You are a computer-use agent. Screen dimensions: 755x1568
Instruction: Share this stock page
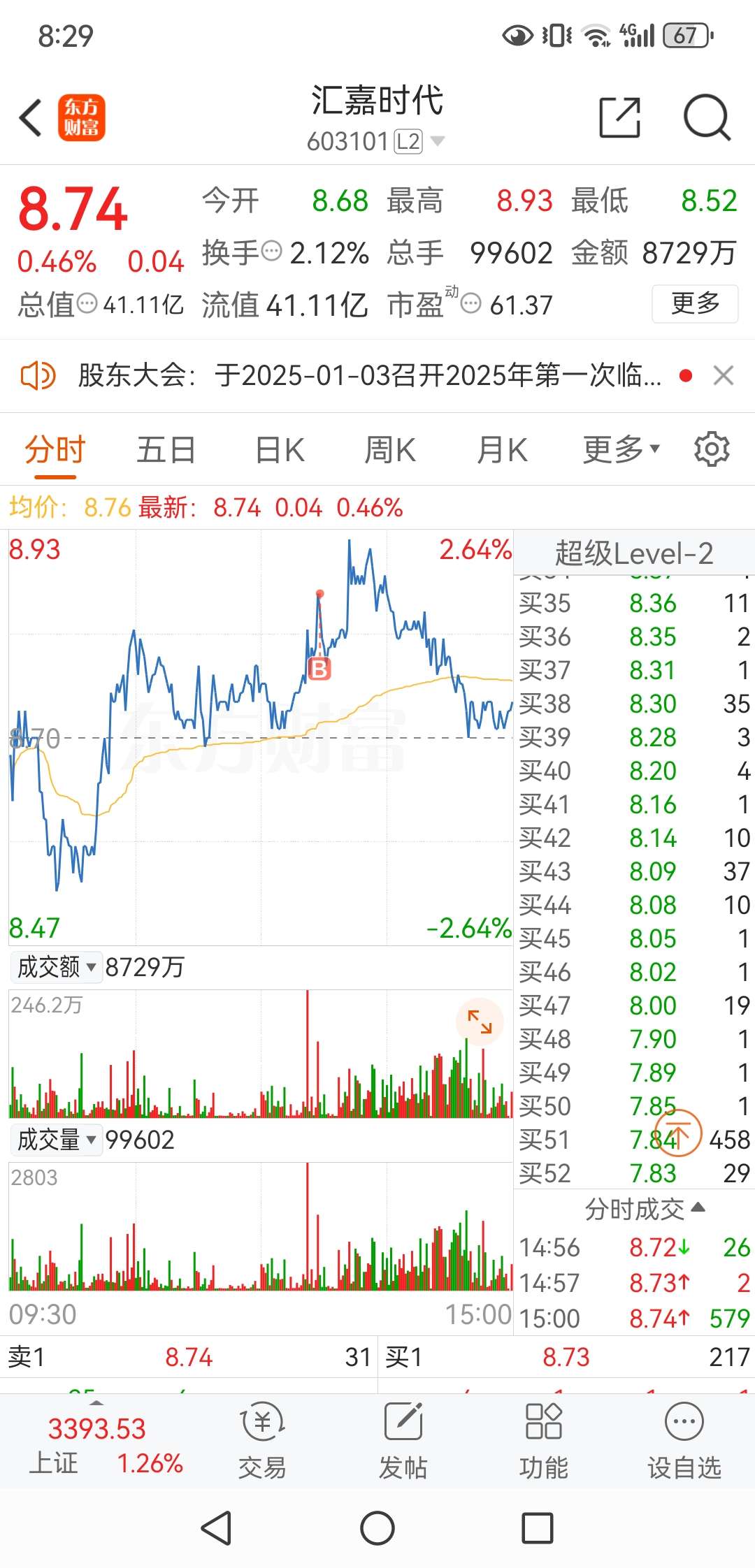[x=620, y=117]
